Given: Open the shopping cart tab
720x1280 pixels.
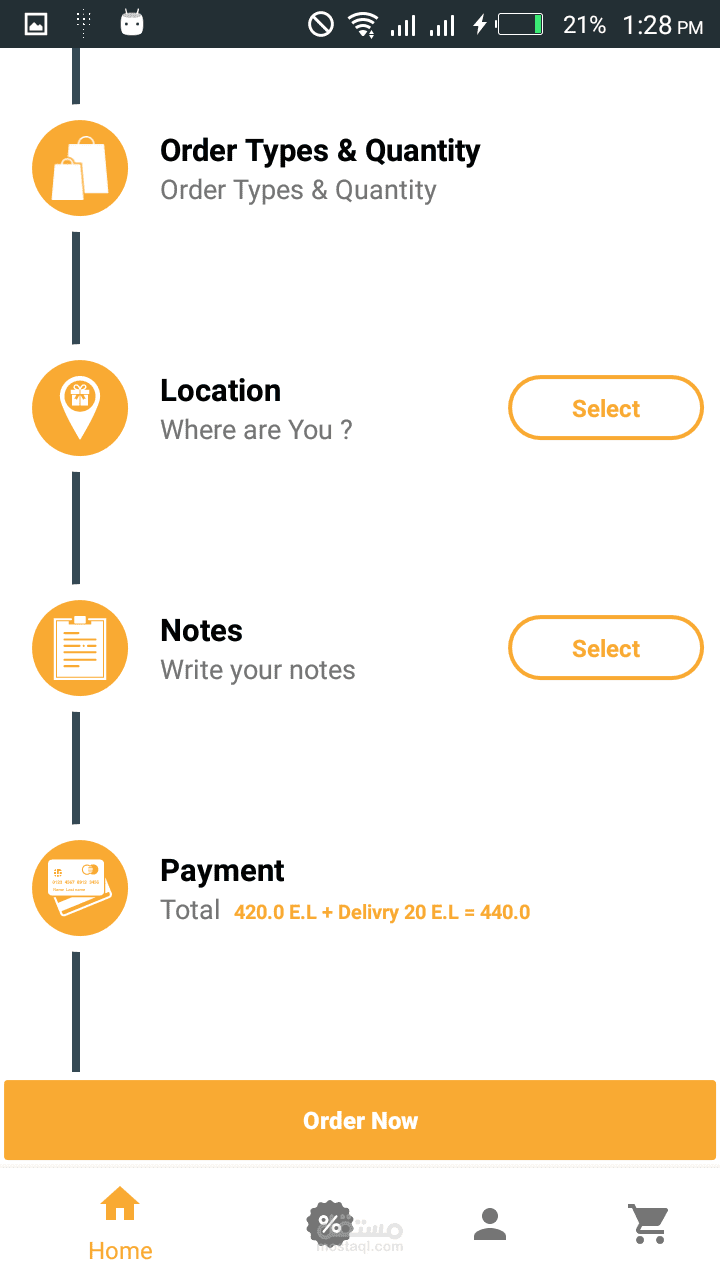Looking at the screenshot, I should pos(648,1223).
